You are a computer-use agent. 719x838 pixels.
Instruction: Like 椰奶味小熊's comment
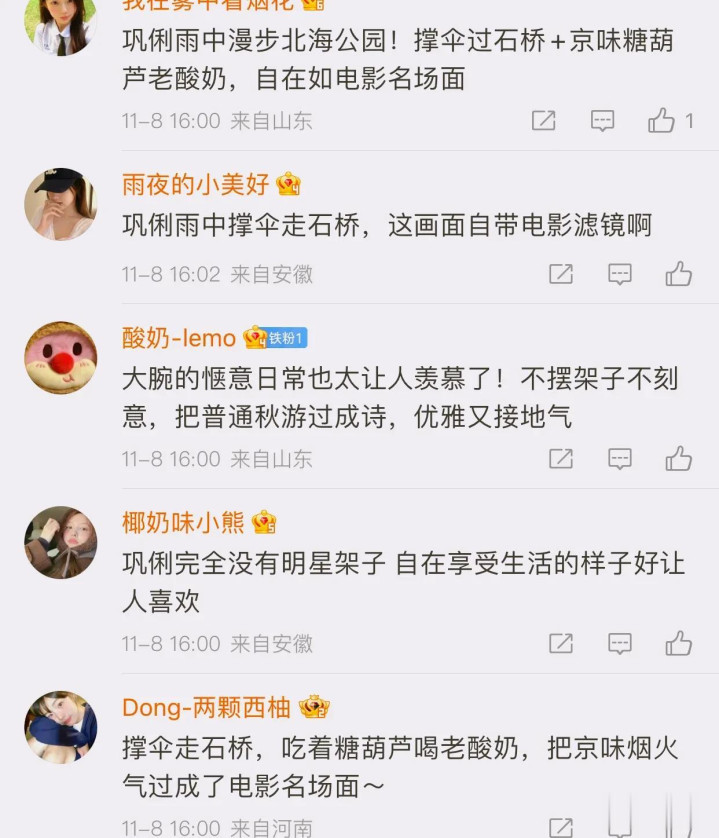click(x=679, y=643)
